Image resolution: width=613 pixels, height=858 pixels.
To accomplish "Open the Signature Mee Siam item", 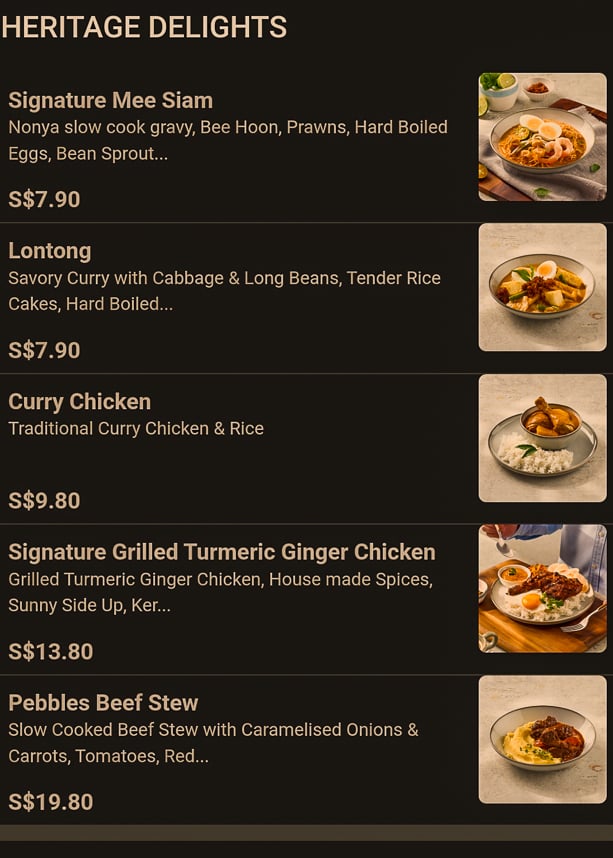I will click(x=110, y=100).
